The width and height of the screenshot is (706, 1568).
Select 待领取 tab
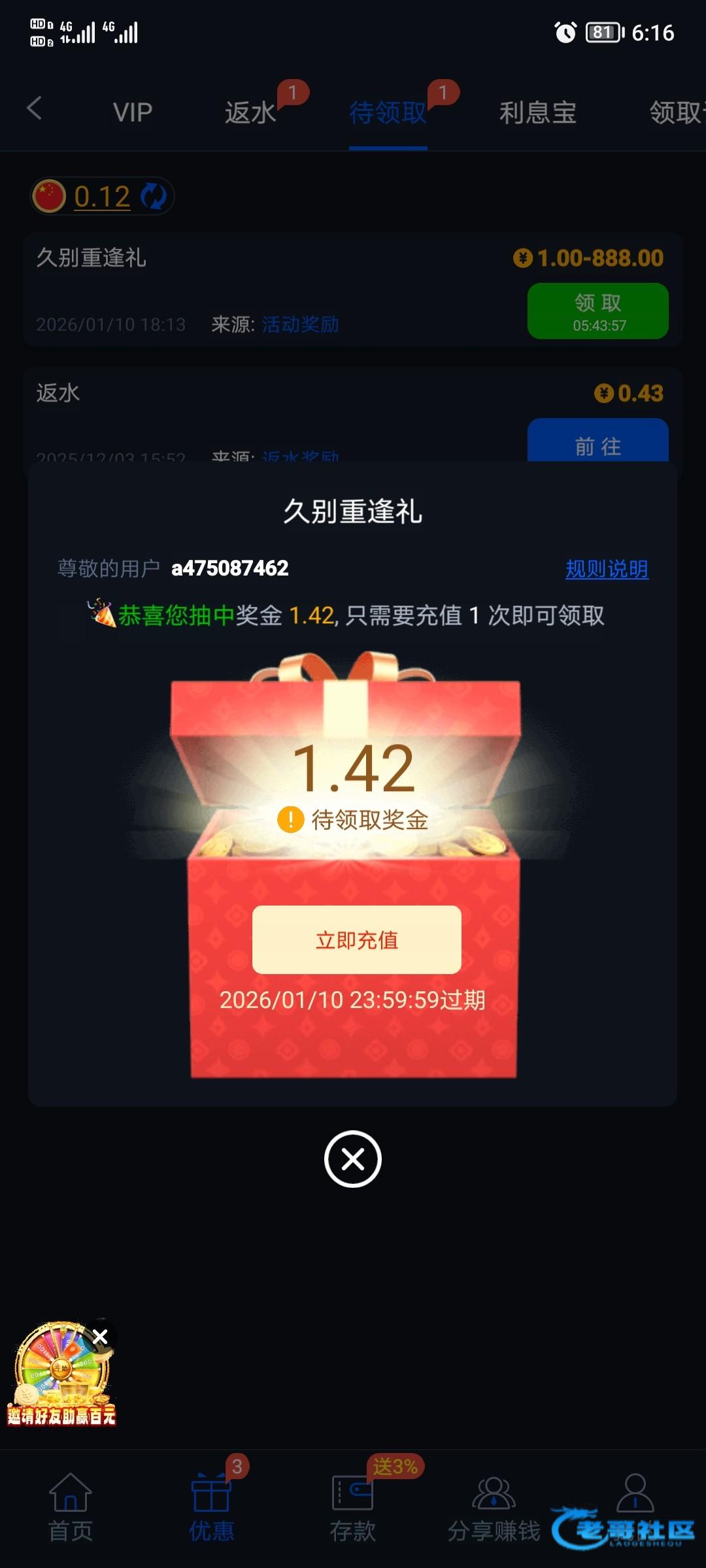click(x=388, y=112)
